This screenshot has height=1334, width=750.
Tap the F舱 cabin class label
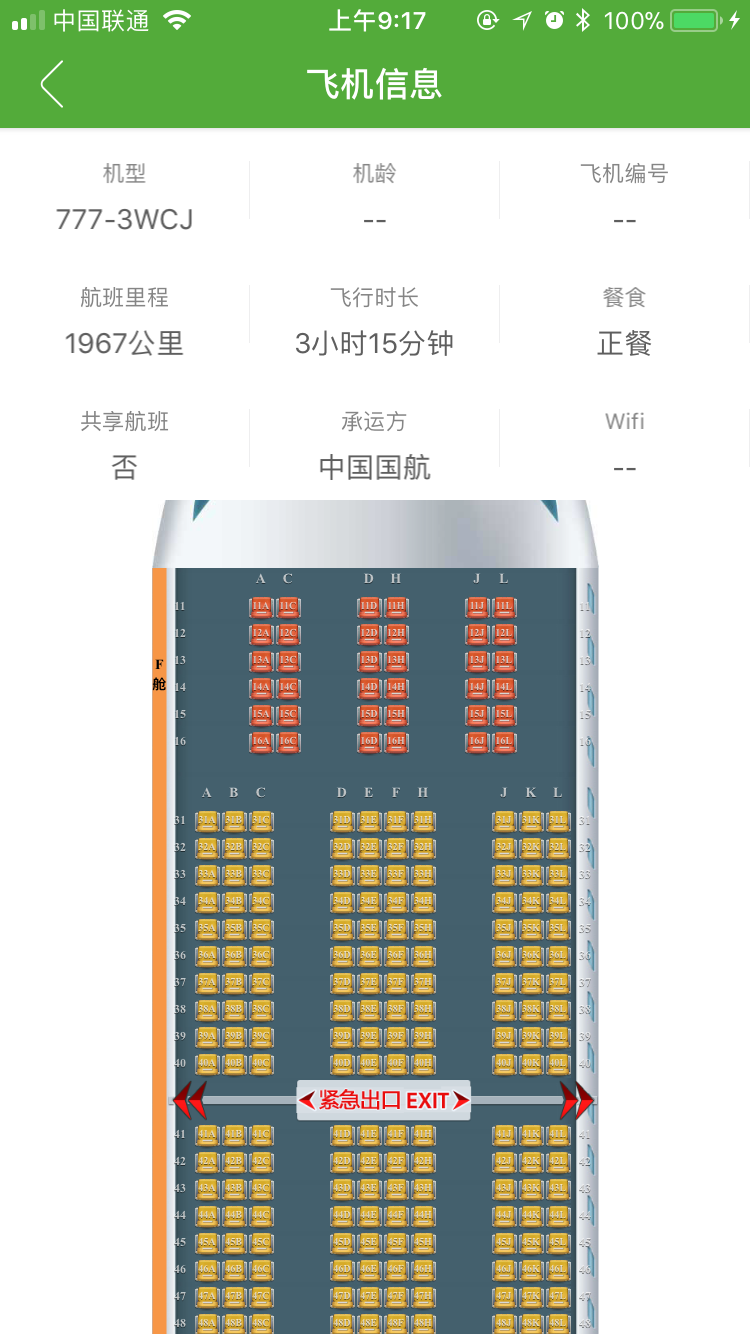[158, 673]
